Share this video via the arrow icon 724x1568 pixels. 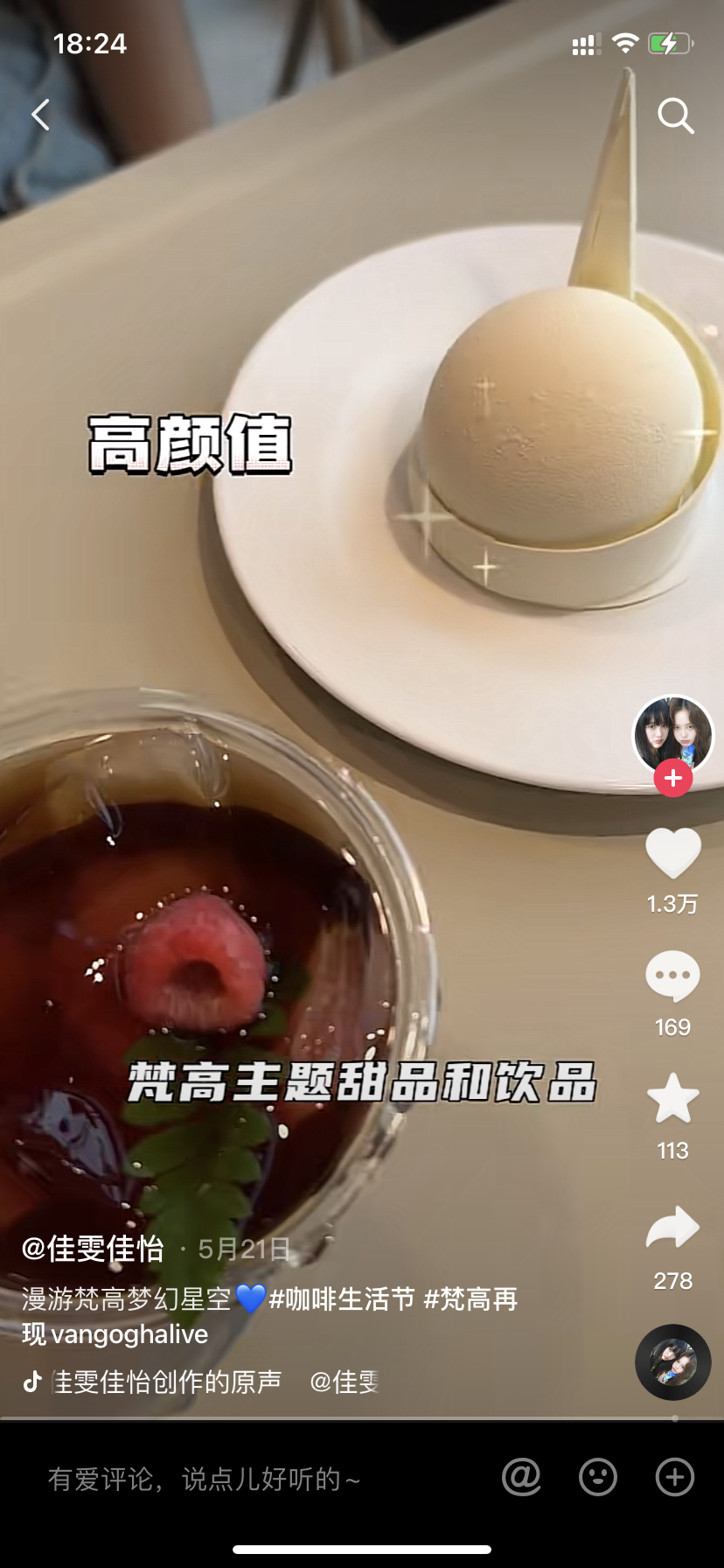click(672, 1228)
